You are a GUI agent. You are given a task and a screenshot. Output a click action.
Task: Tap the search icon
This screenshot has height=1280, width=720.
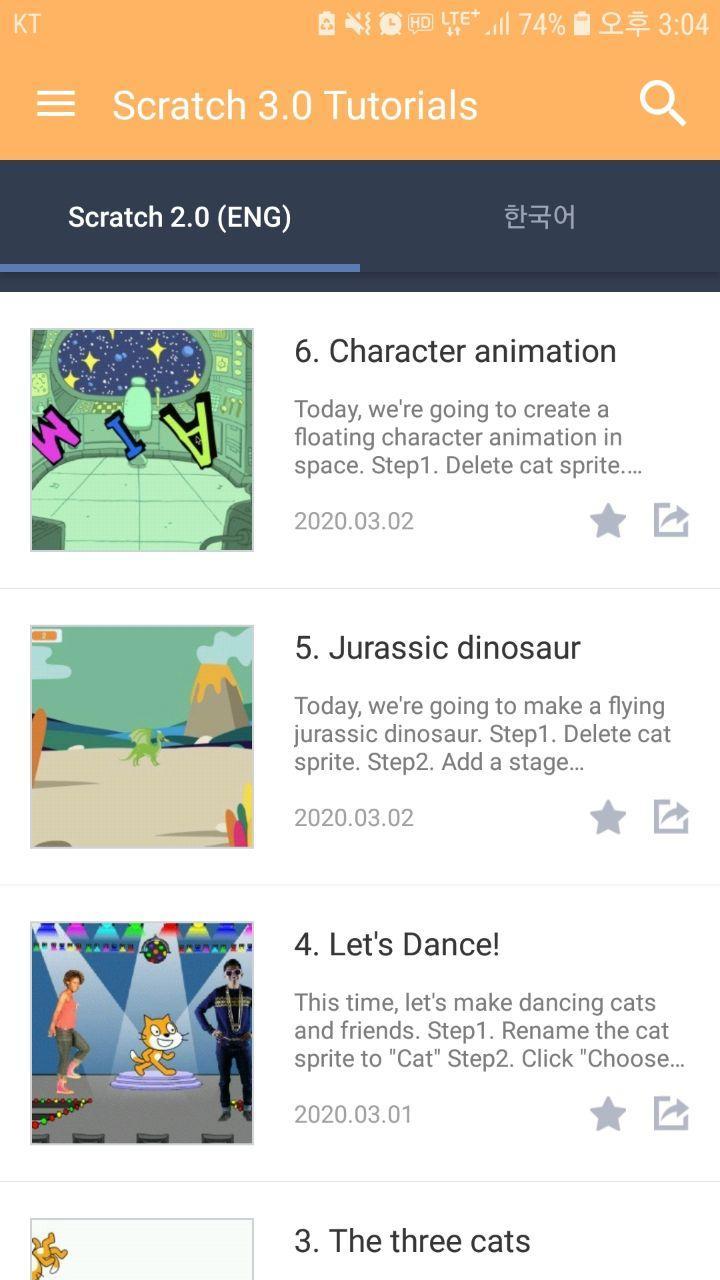pos(661,103)
